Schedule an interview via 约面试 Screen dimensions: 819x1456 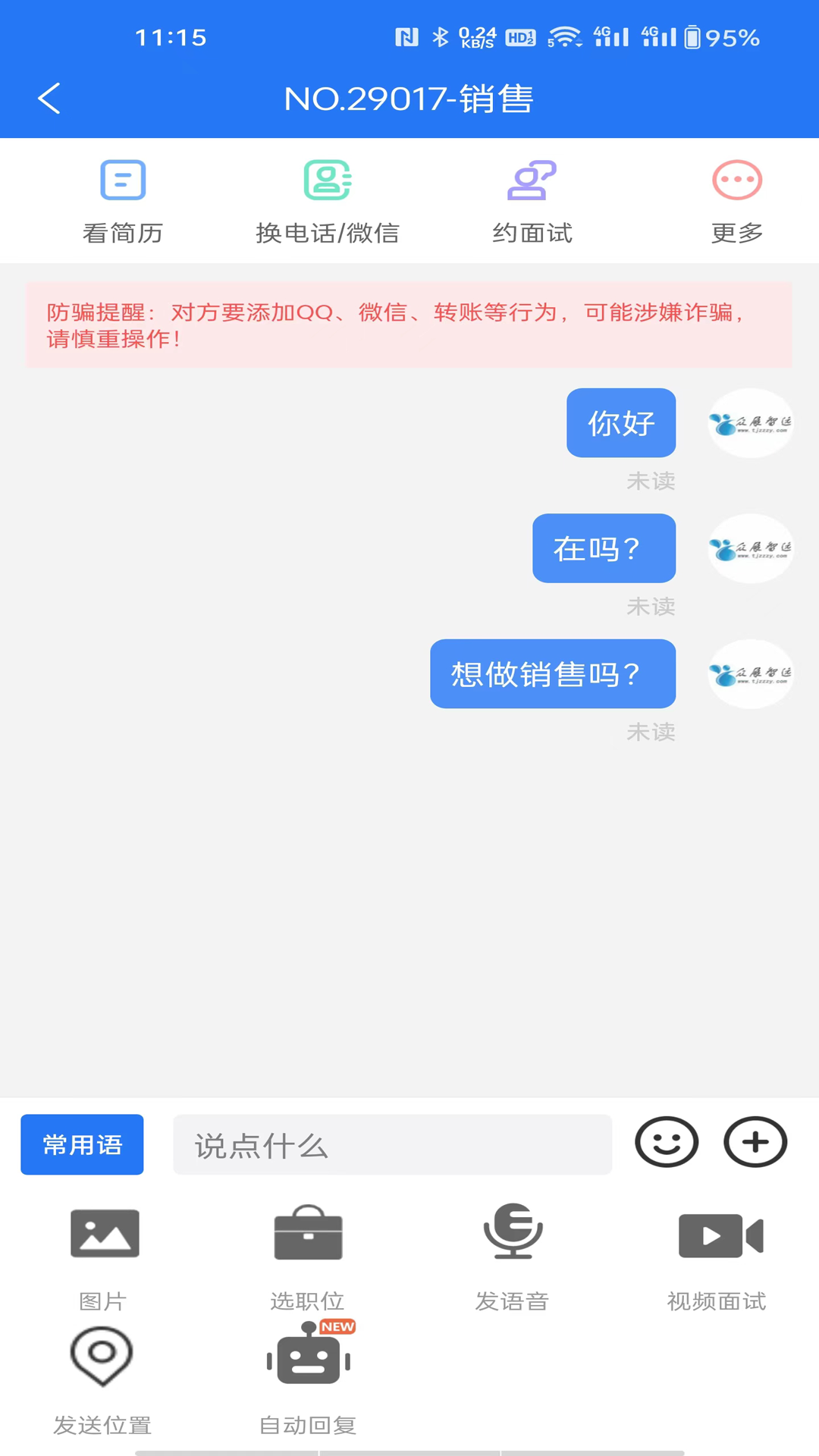532,202
